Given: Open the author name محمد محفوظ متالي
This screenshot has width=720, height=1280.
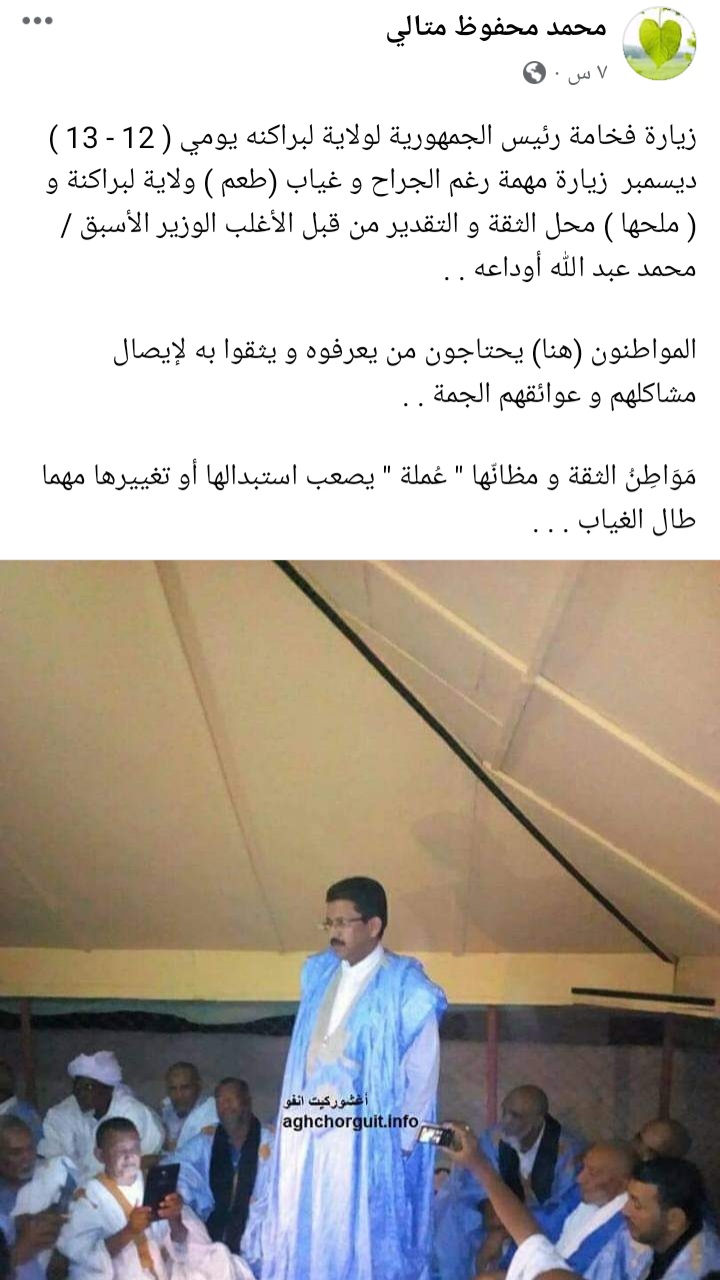Looking at the screenshot, I should tap(496, 29).
